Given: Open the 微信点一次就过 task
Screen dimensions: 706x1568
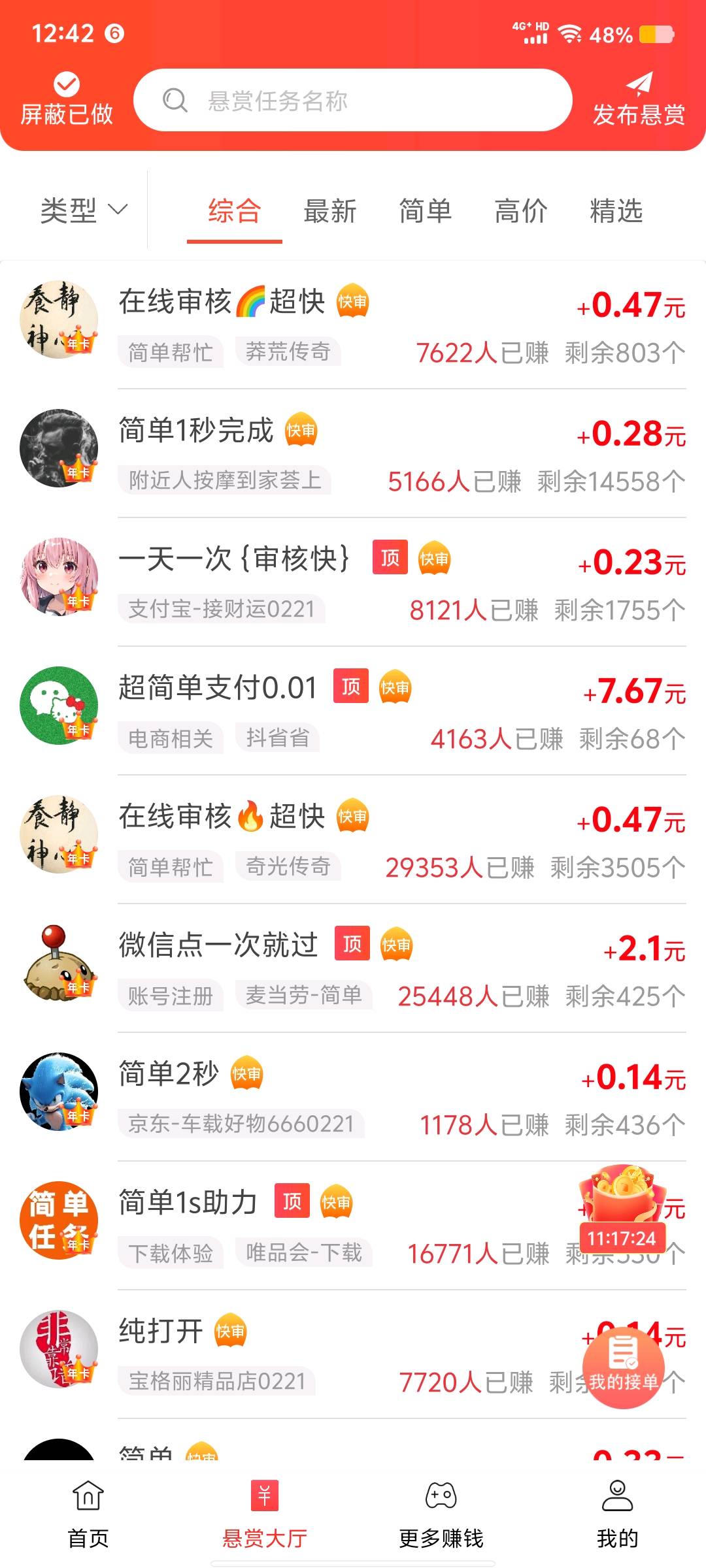Looking at the screenshot, I should click(x=217, y=945).
